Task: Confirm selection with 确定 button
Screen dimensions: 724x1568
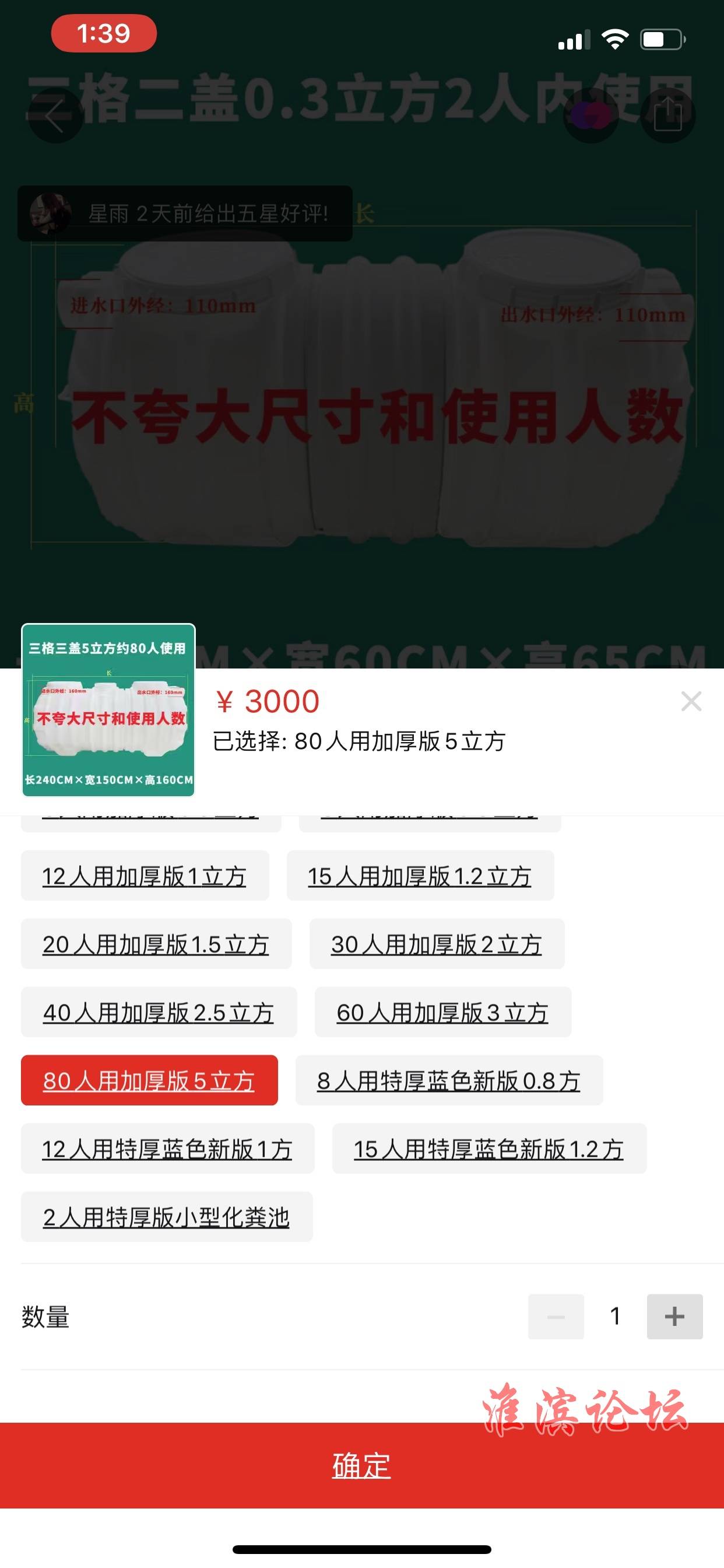Action: tap(362, 1466)
